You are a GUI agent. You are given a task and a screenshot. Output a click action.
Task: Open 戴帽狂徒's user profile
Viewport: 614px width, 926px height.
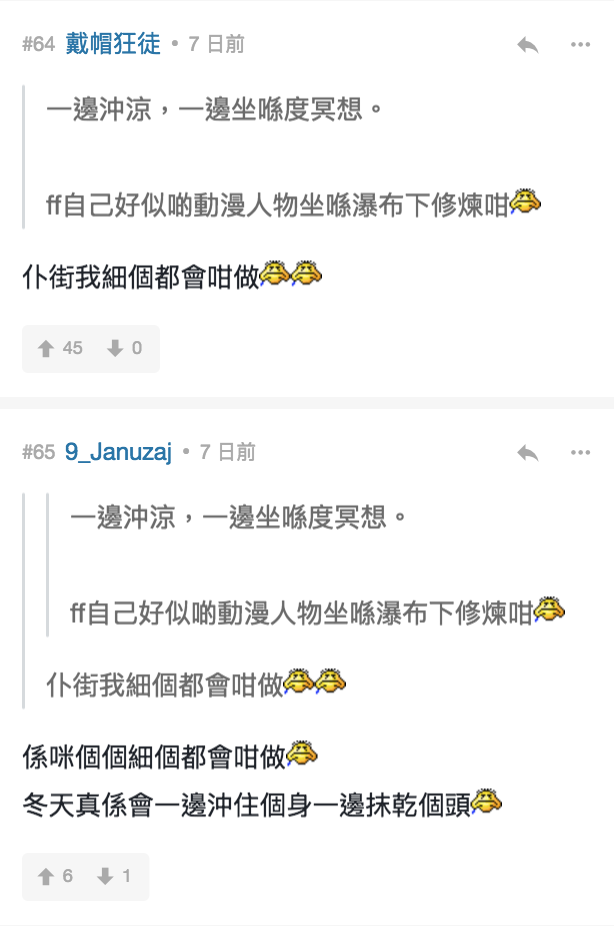pos(112,44)
